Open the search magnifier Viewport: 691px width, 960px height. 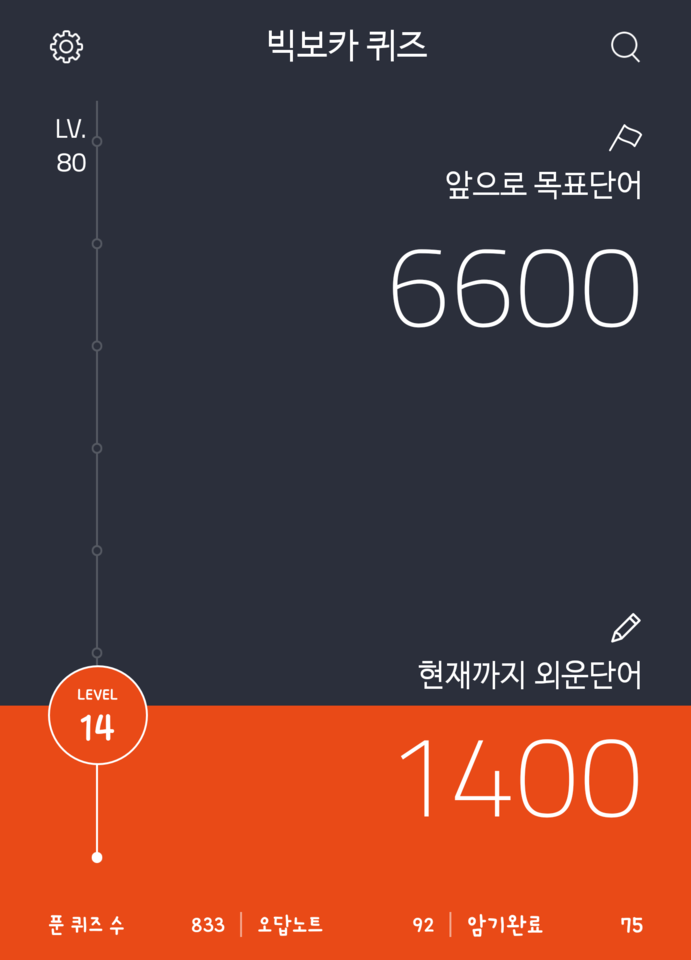click(625, 46)
